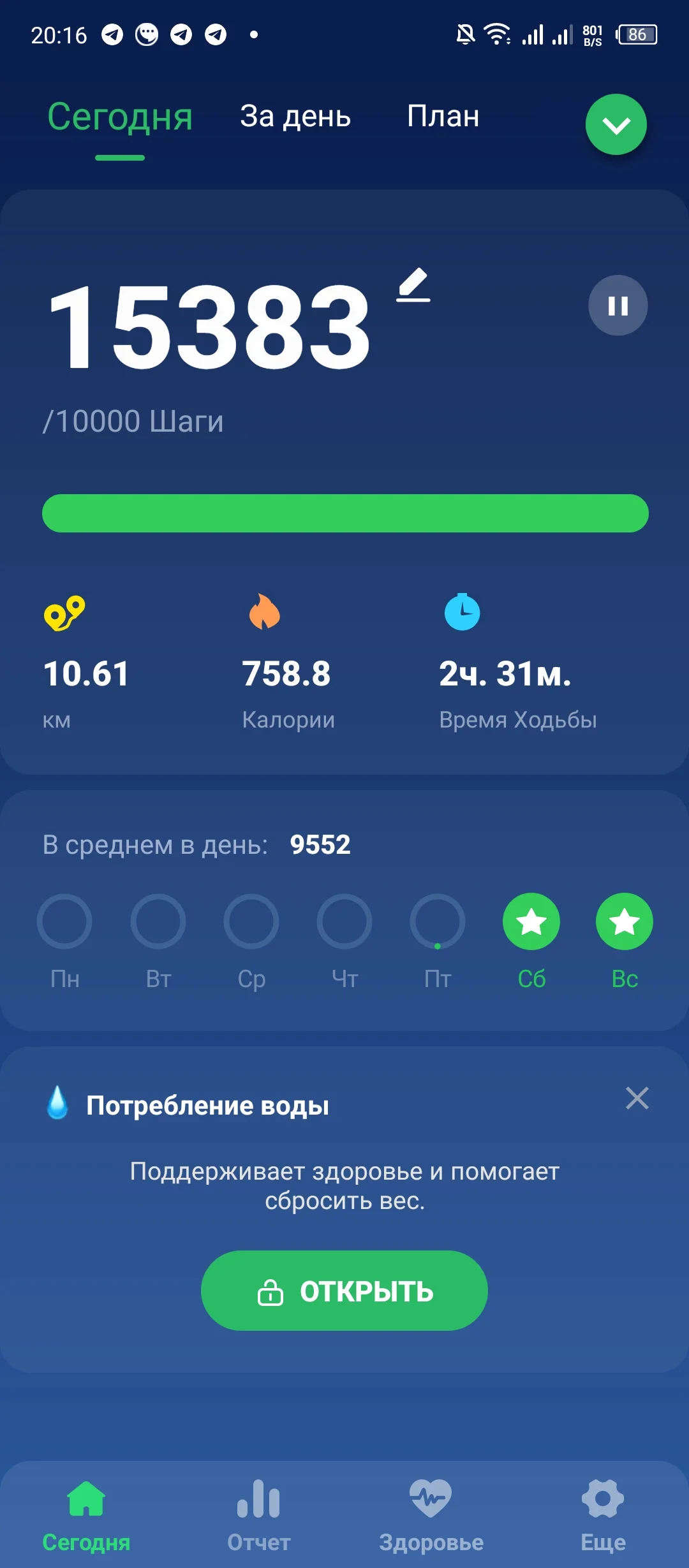The width and height of the screenshot is (689, 1568).
Task: Tap the «ОТКРЫТЬ» button
Action: tap(344, 1291)
